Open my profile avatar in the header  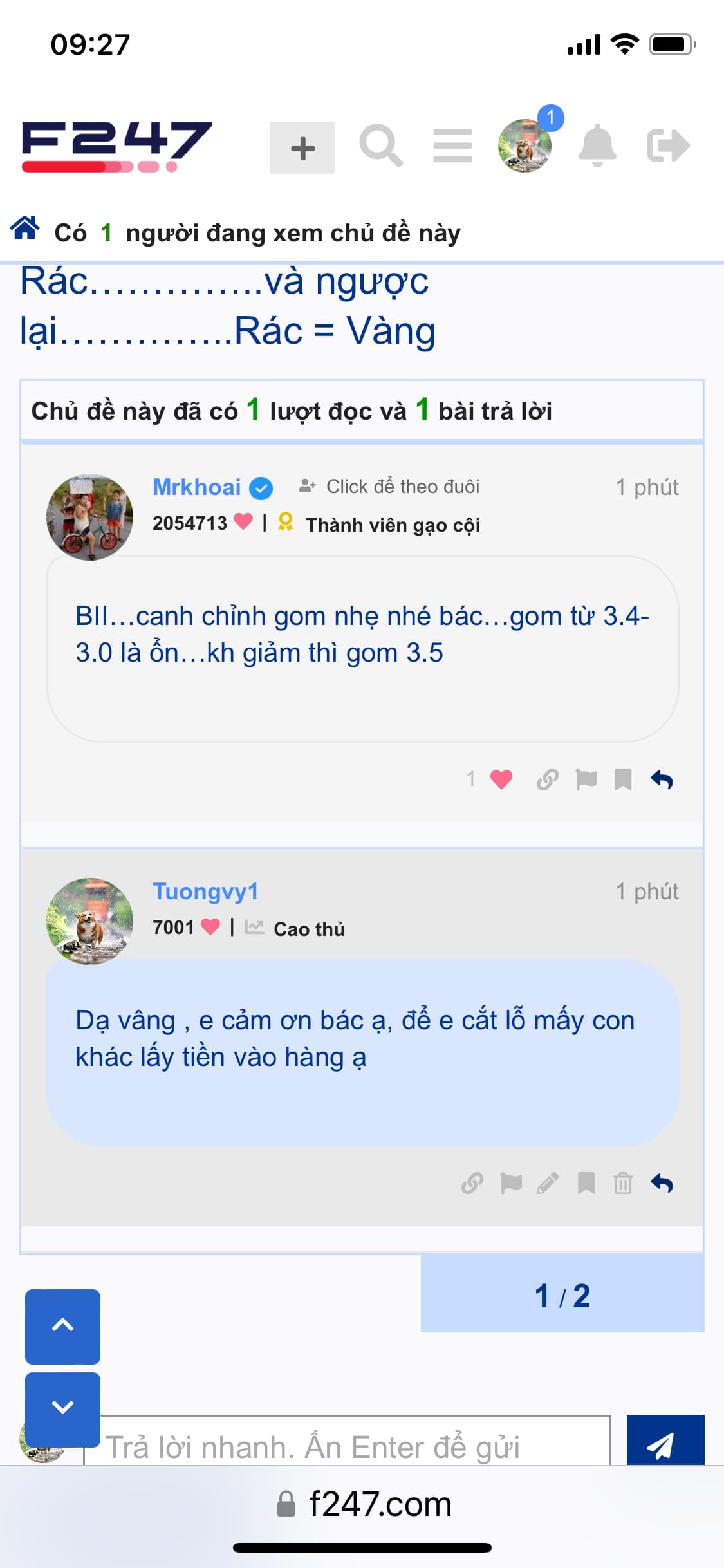pos(524,146)
